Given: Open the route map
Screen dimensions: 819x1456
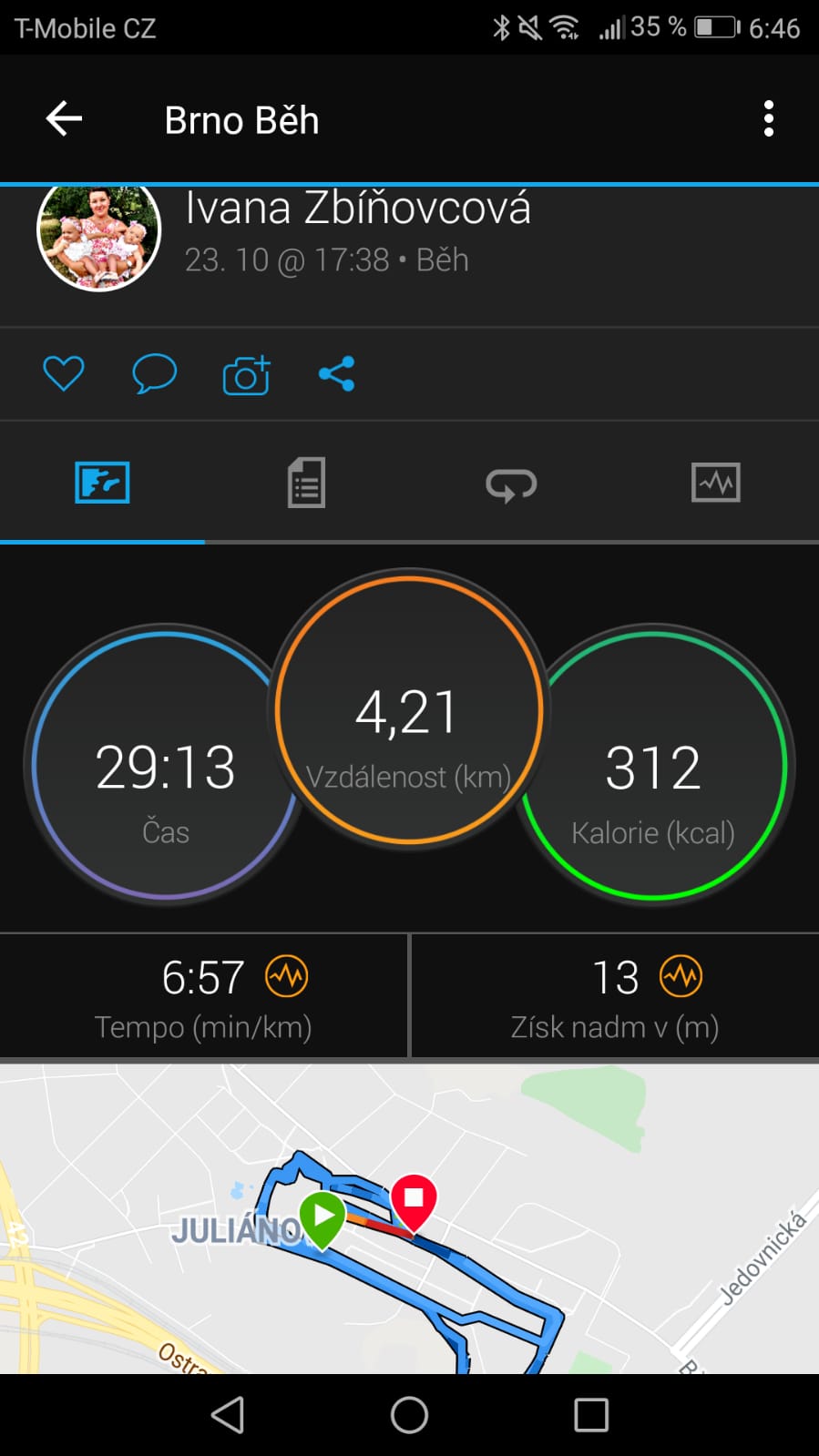Looking at the screenshot, I should click(x=409, y=1218).
